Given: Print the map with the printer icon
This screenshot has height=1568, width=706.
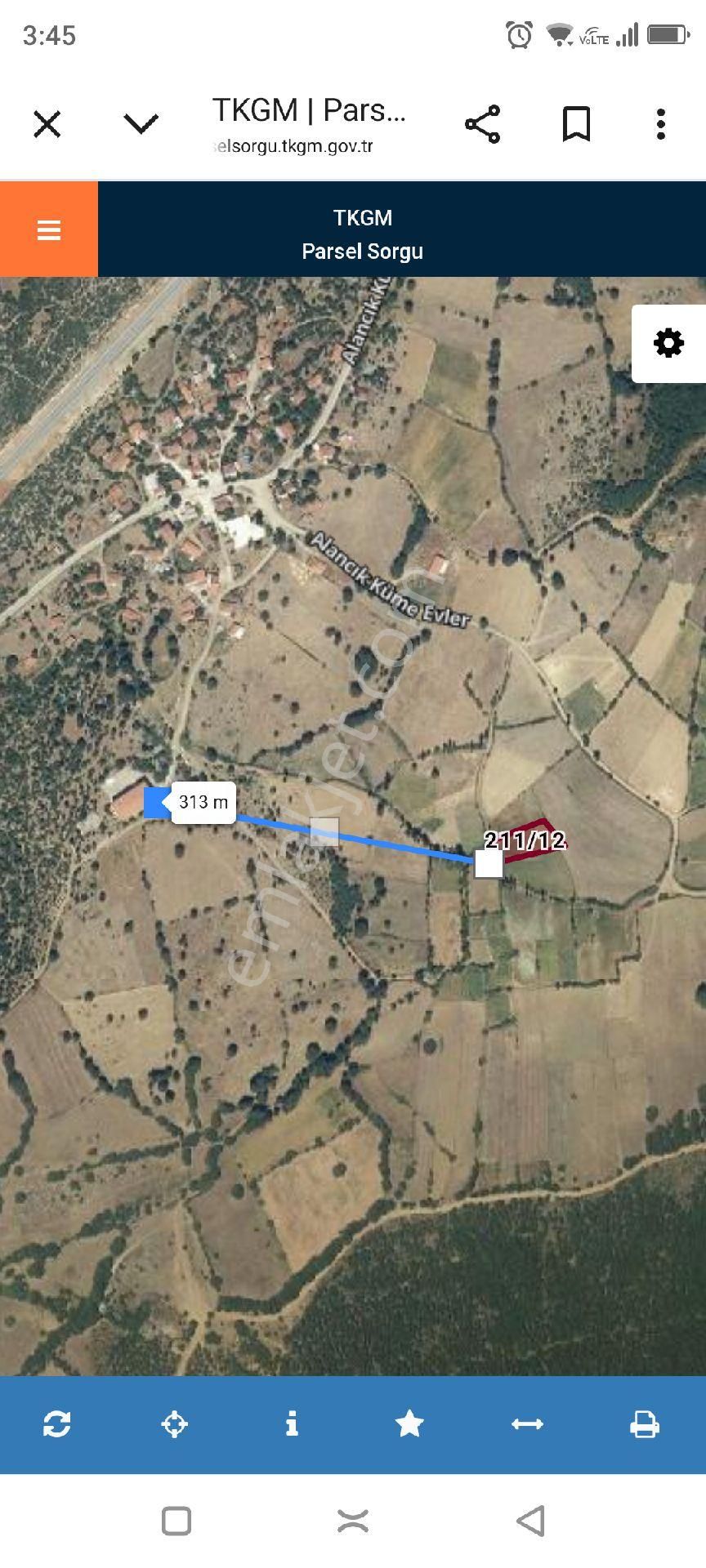Looking at the screenshot, I should (645, 1424).
